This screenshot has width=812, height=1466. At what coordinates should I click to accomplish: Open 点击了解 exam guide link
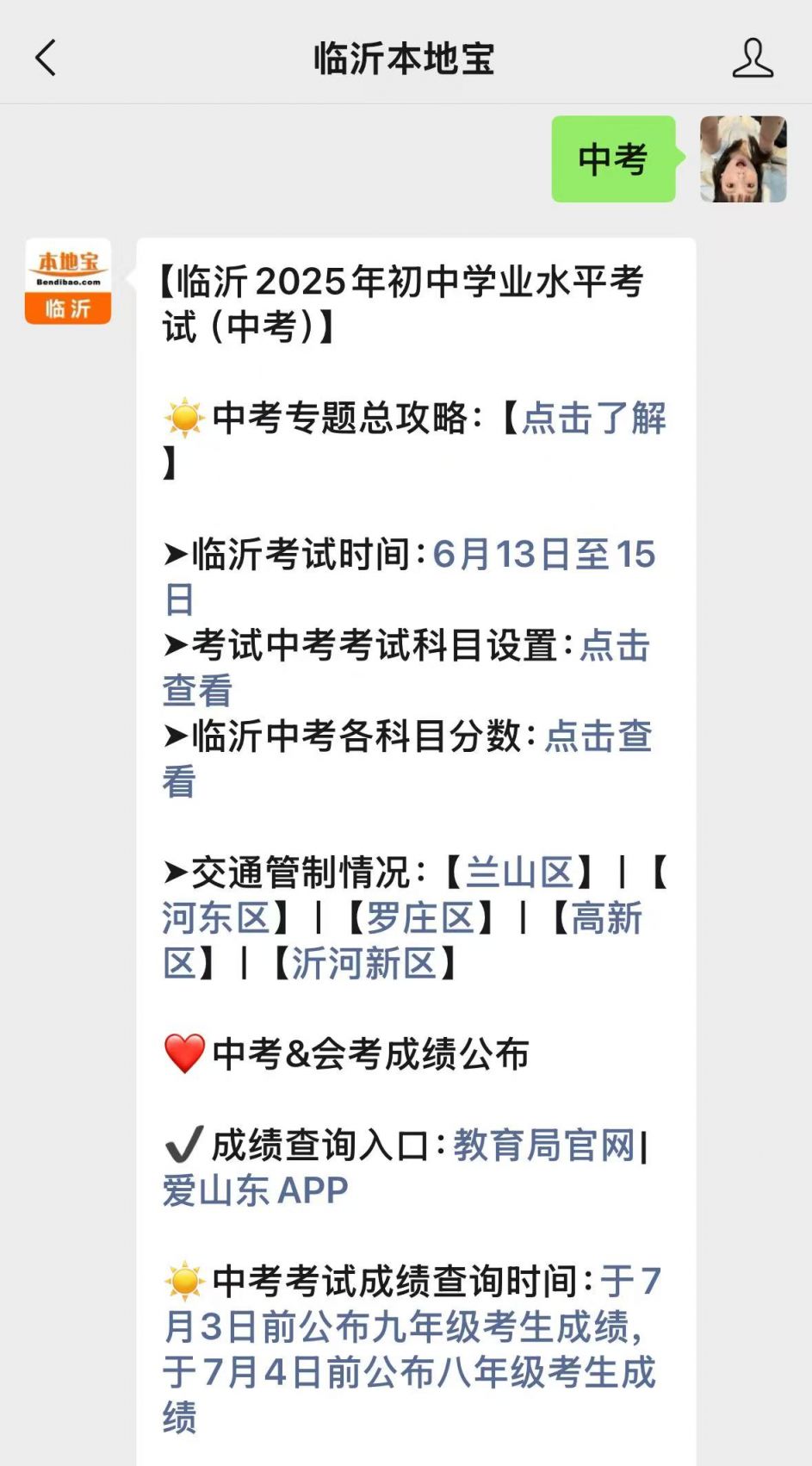point(593,418)
